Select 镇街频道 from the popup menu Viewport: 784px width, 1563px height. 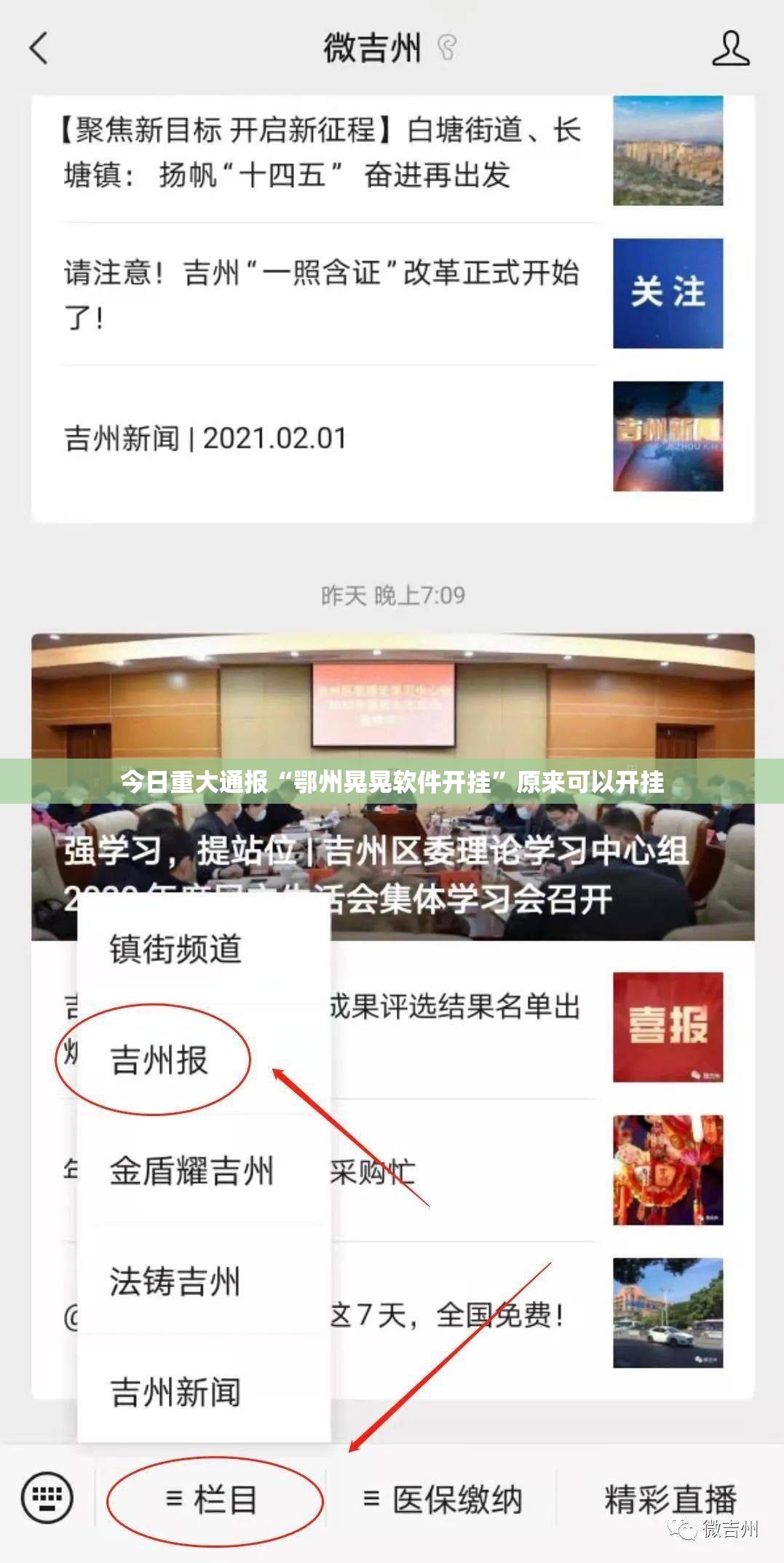pyautogui.click(x=175, y=949)
